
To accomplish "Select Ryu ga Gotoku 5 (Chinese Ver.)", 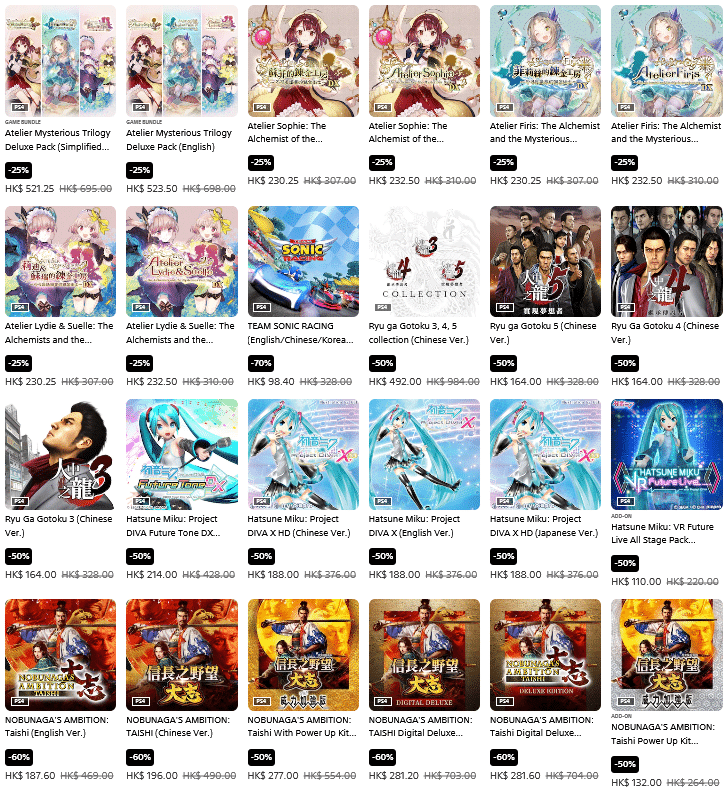I will [x=545, y=260].
